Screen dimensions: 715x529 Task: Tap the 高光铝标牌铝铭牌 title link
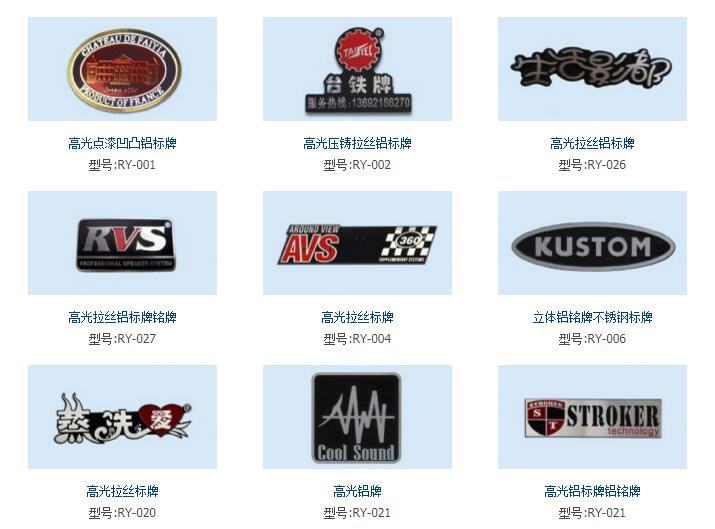(592, 492)
